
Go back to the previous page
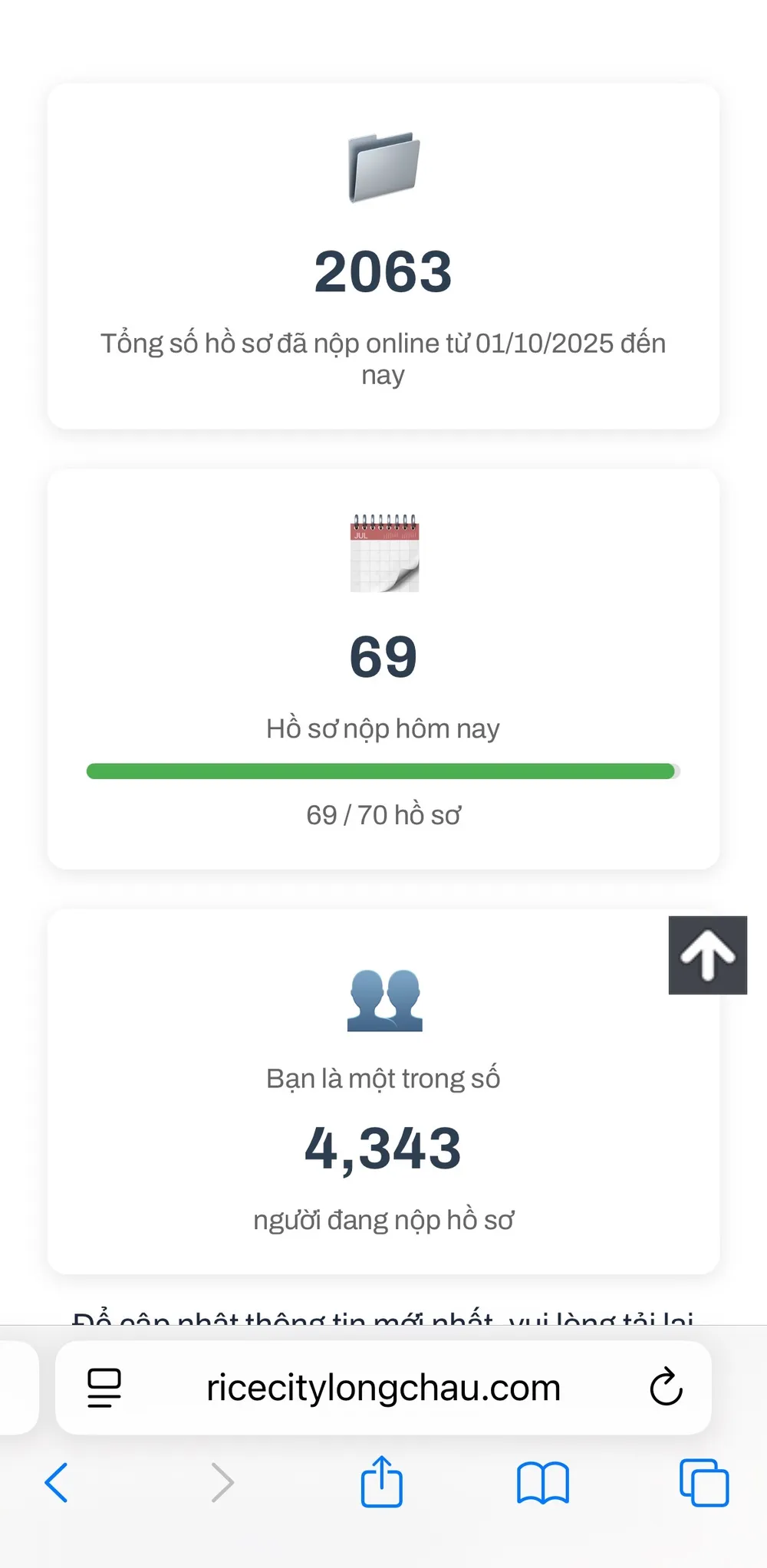point(57,1482)
